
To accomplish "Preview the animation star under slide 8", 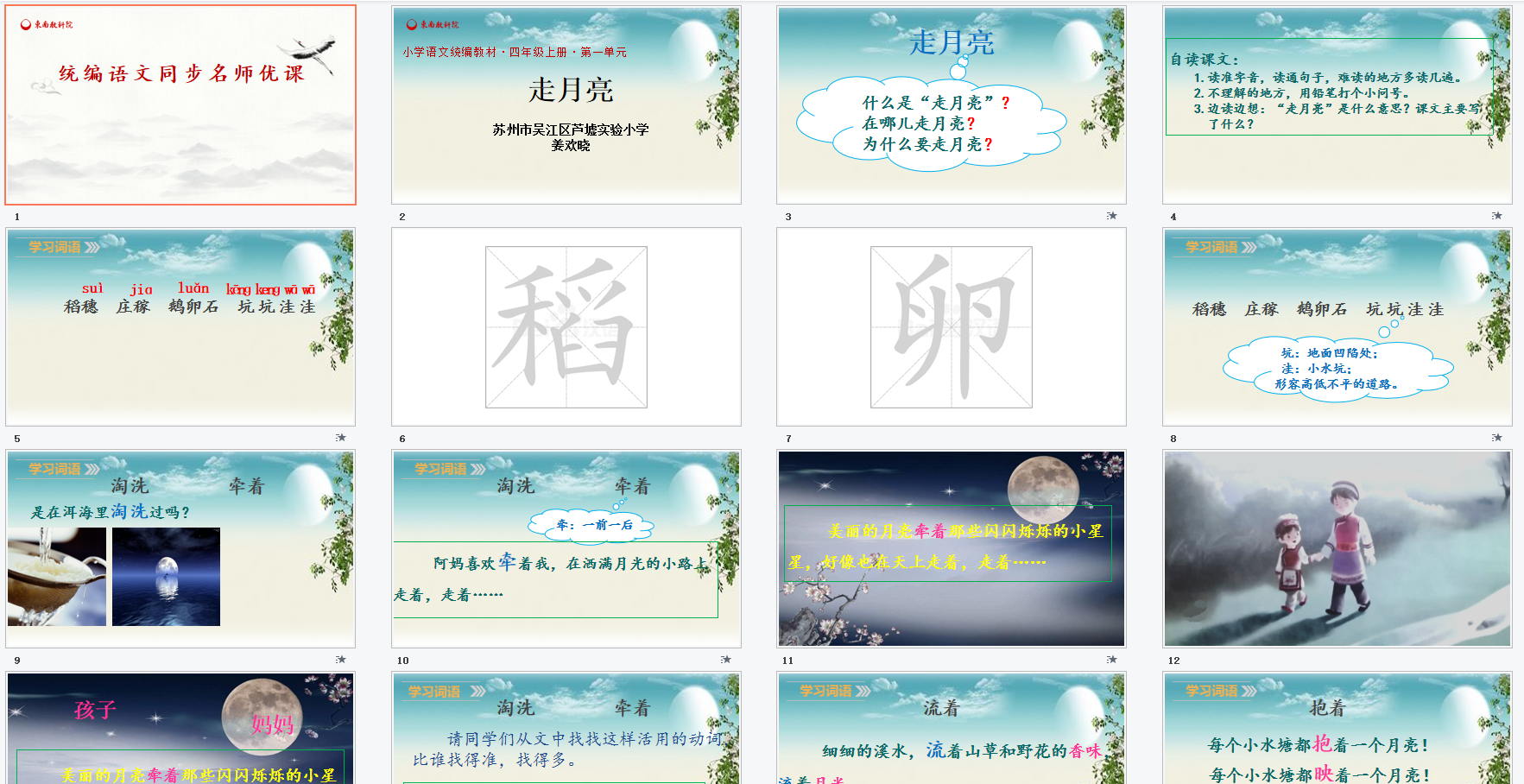I will click(x=1497, y=438).
